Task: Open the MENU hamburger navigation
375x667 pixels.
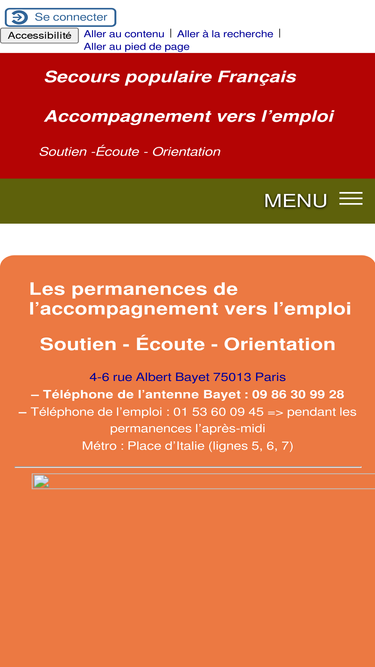Action: pos(313,200)
